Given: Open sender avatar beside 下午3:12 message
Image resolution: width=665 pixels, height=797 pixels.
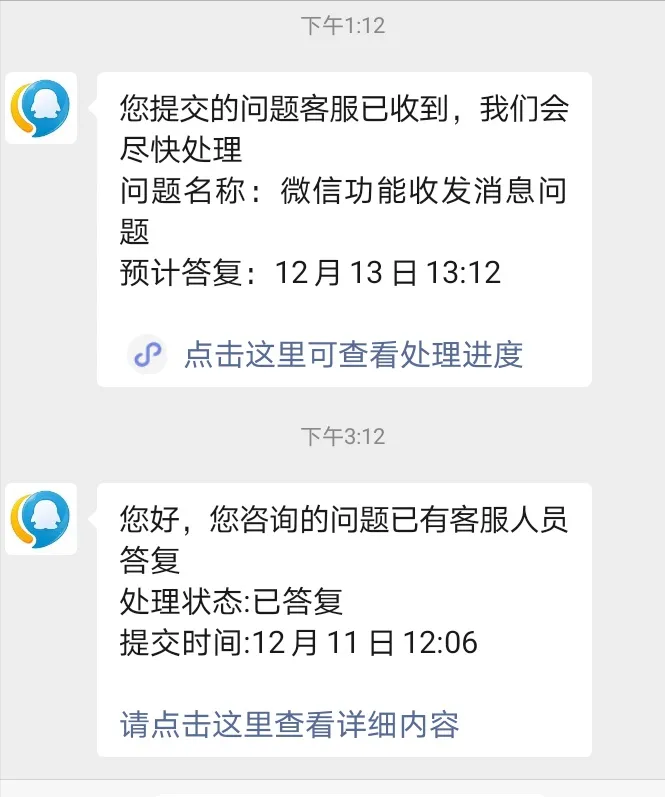Looking at the screenshot, I should coord(41,519).
